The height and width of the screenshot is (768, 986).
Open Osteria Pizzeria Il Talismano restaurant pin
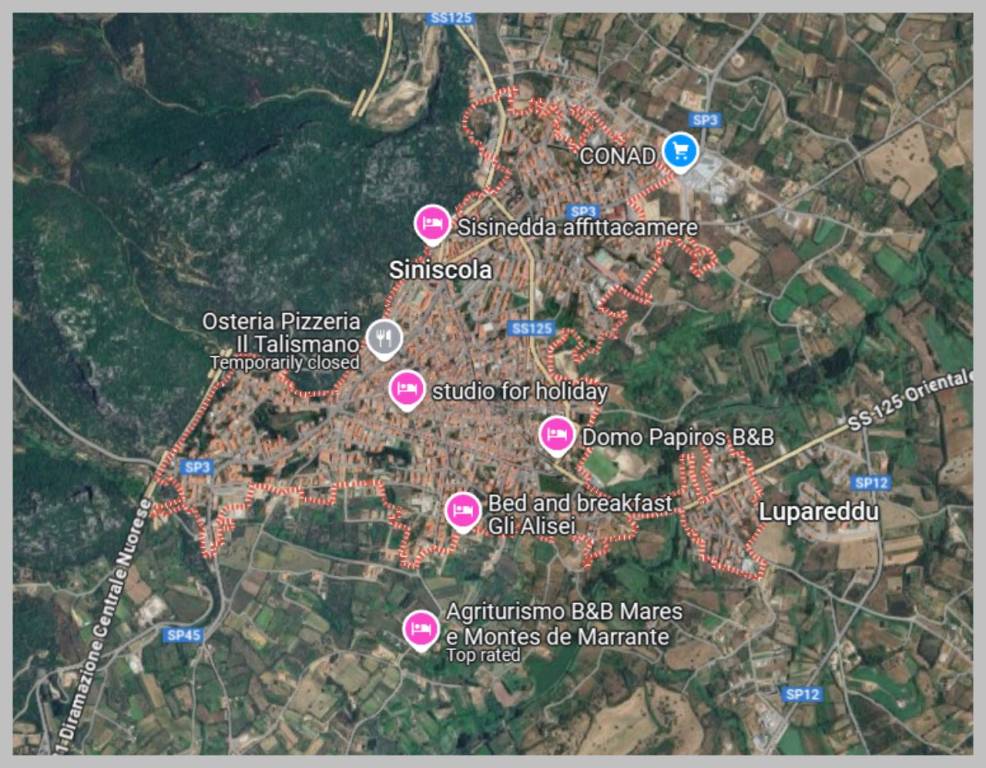coord(383,338)
